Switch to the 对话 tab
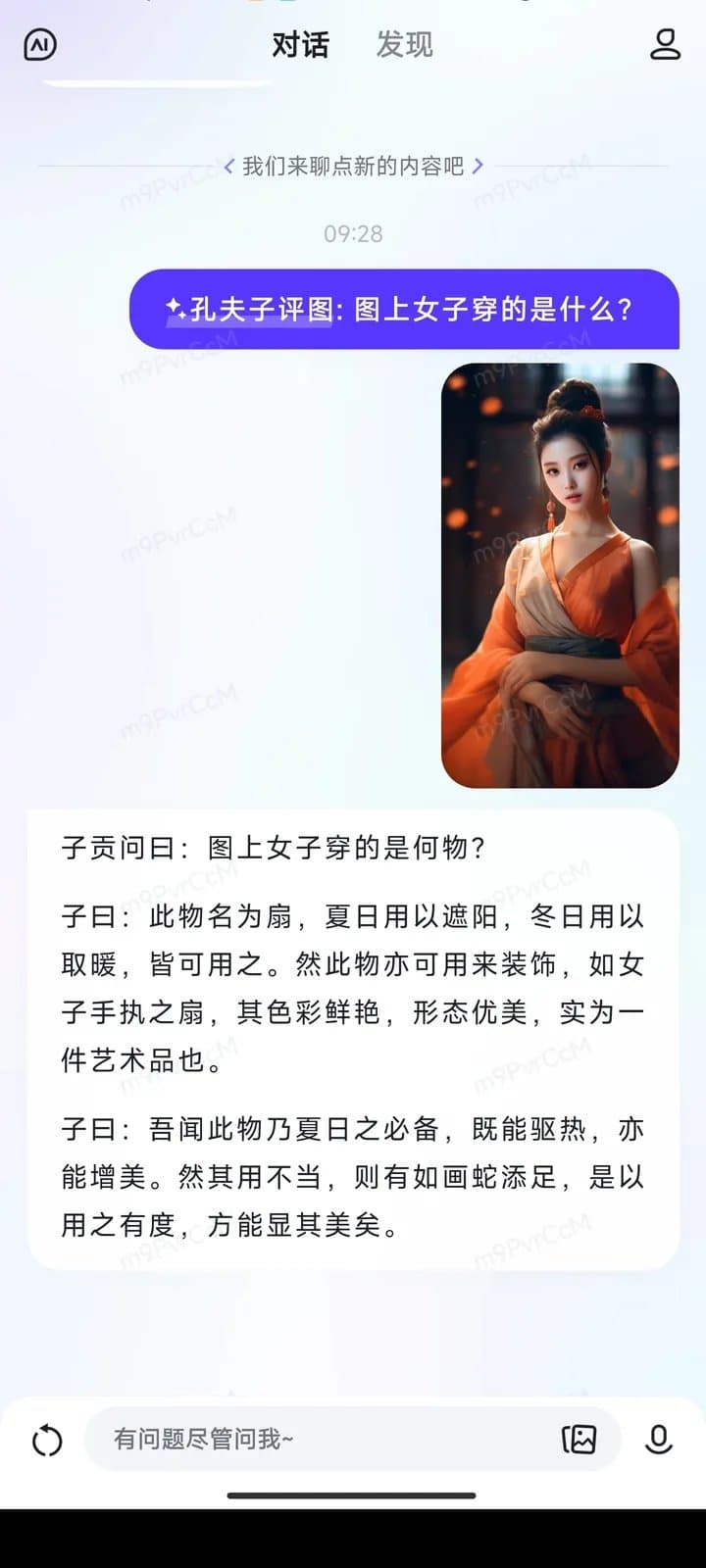This screenshot has width=706, height=1568. pyautogui.click(x=300, y=45)
